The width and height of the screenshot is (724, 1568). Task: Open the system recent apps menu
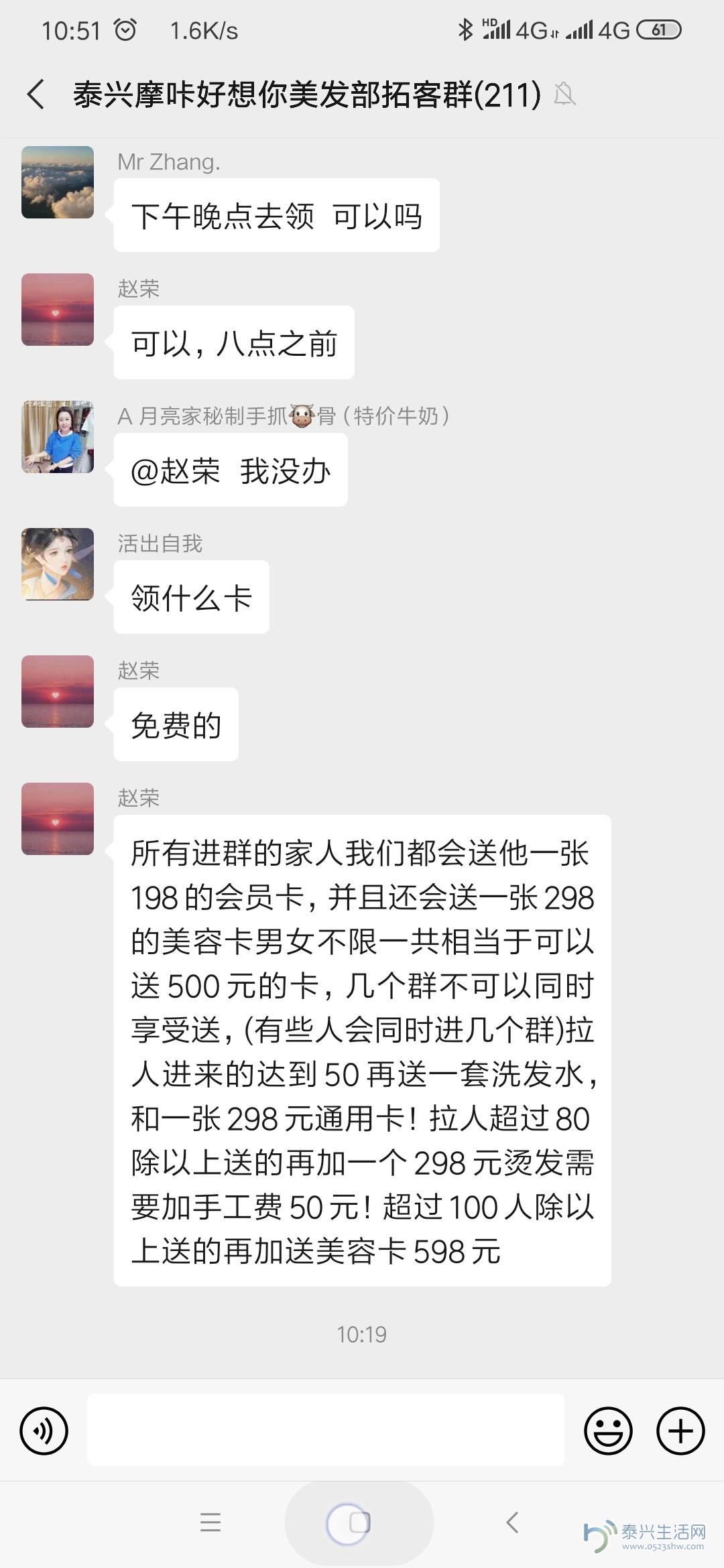[210, 1522]
